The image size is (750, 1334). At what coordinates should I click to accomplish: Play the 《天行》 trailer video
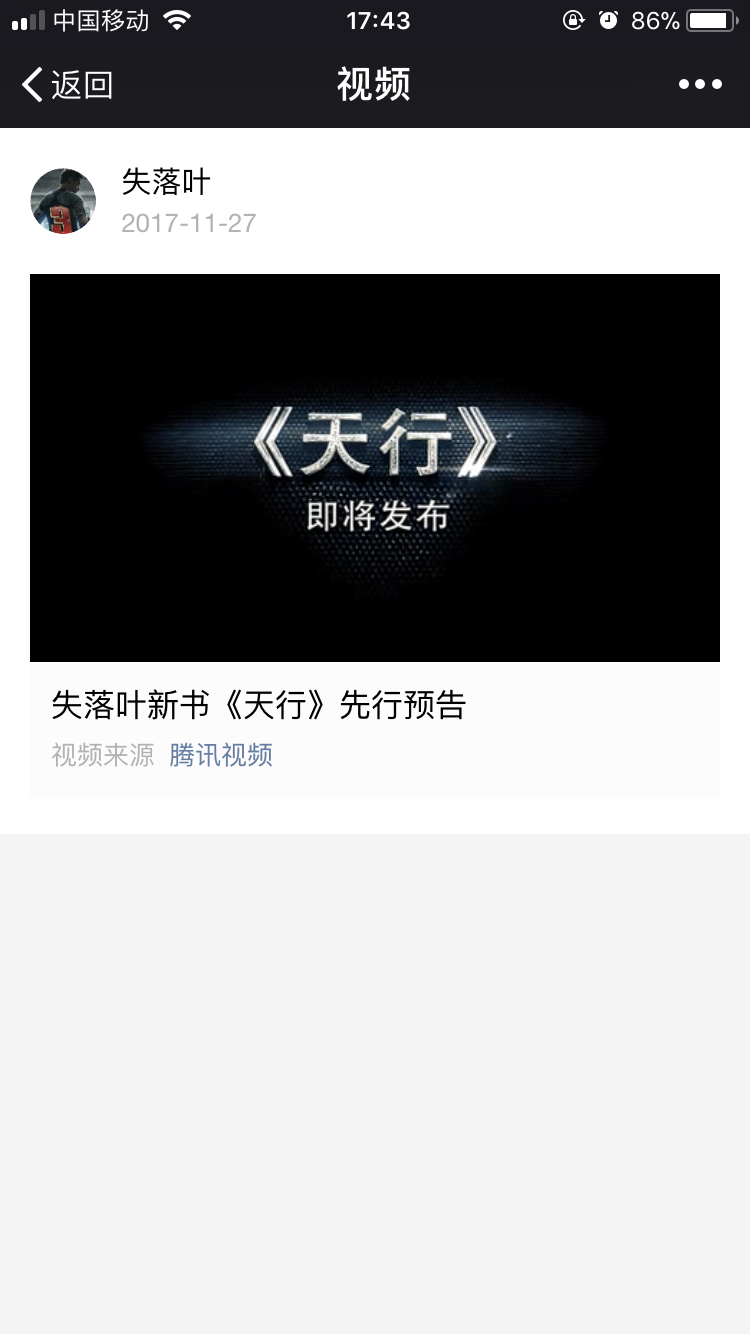click(x=375, y=467)
